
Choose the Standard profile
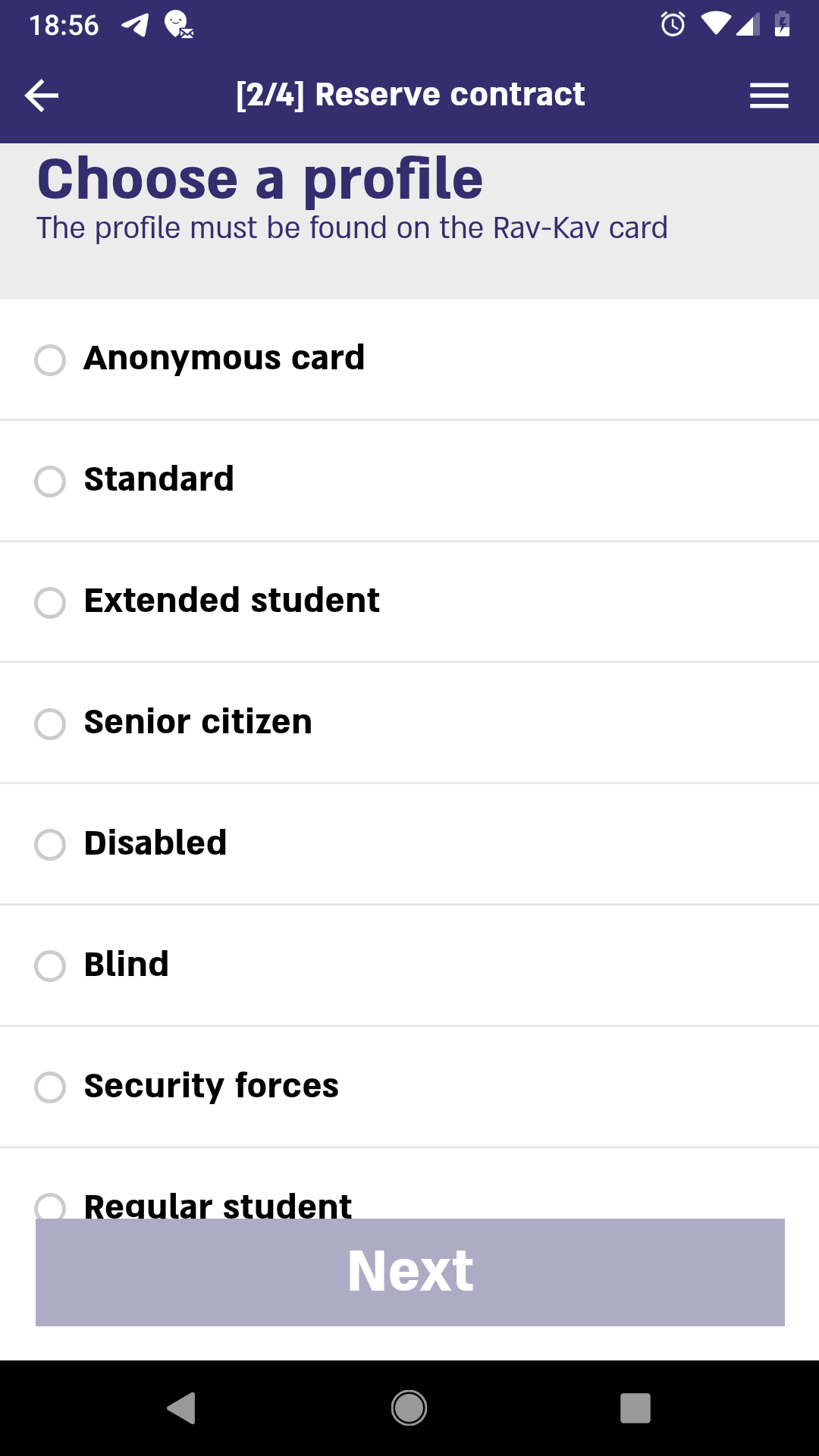coord(409,481)
